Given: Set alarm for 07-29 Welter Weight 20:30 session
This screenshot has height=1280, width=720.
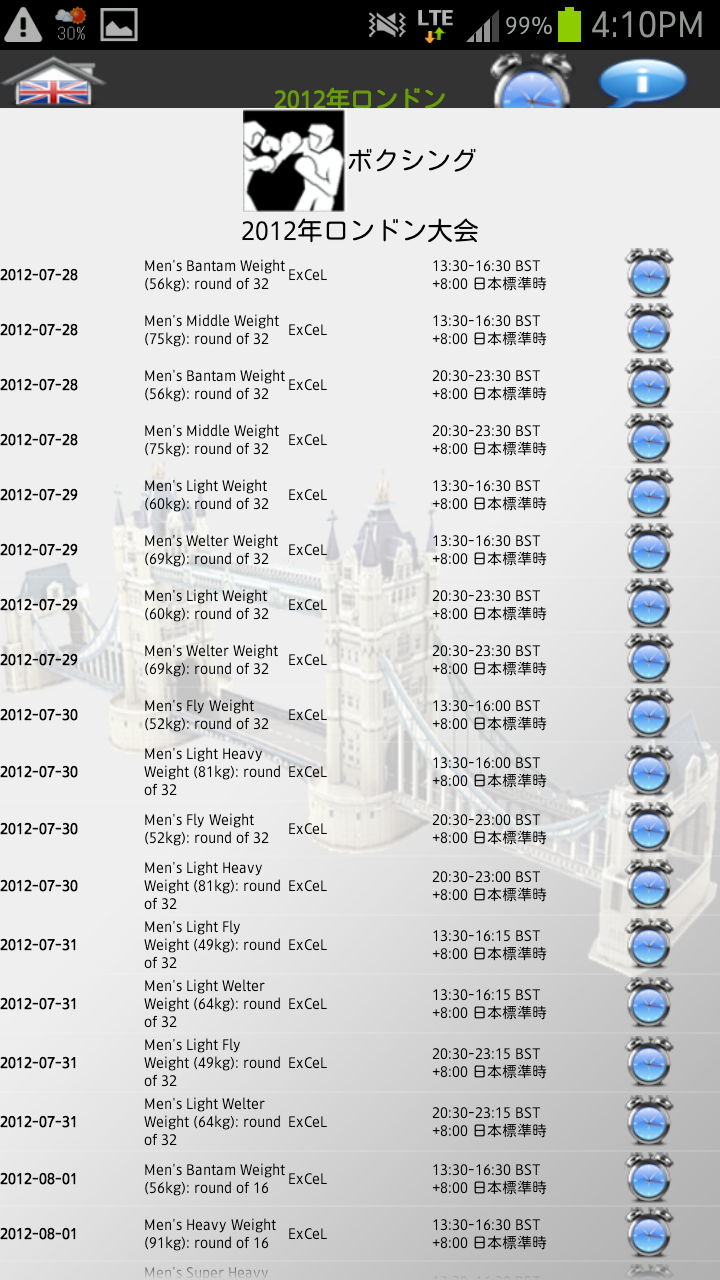Looking at the screenshot, I should coord(649,659).
